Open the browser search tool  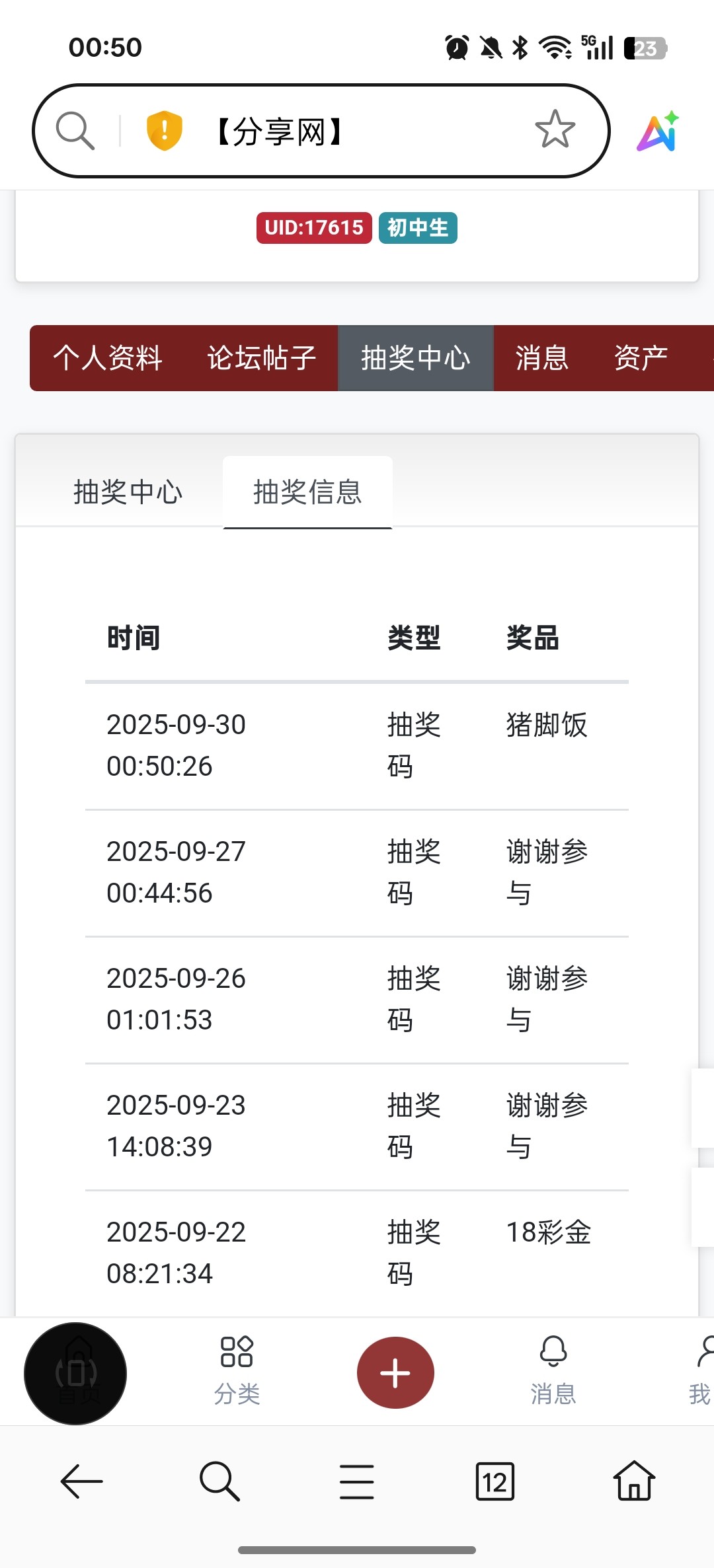(219, 1481)
